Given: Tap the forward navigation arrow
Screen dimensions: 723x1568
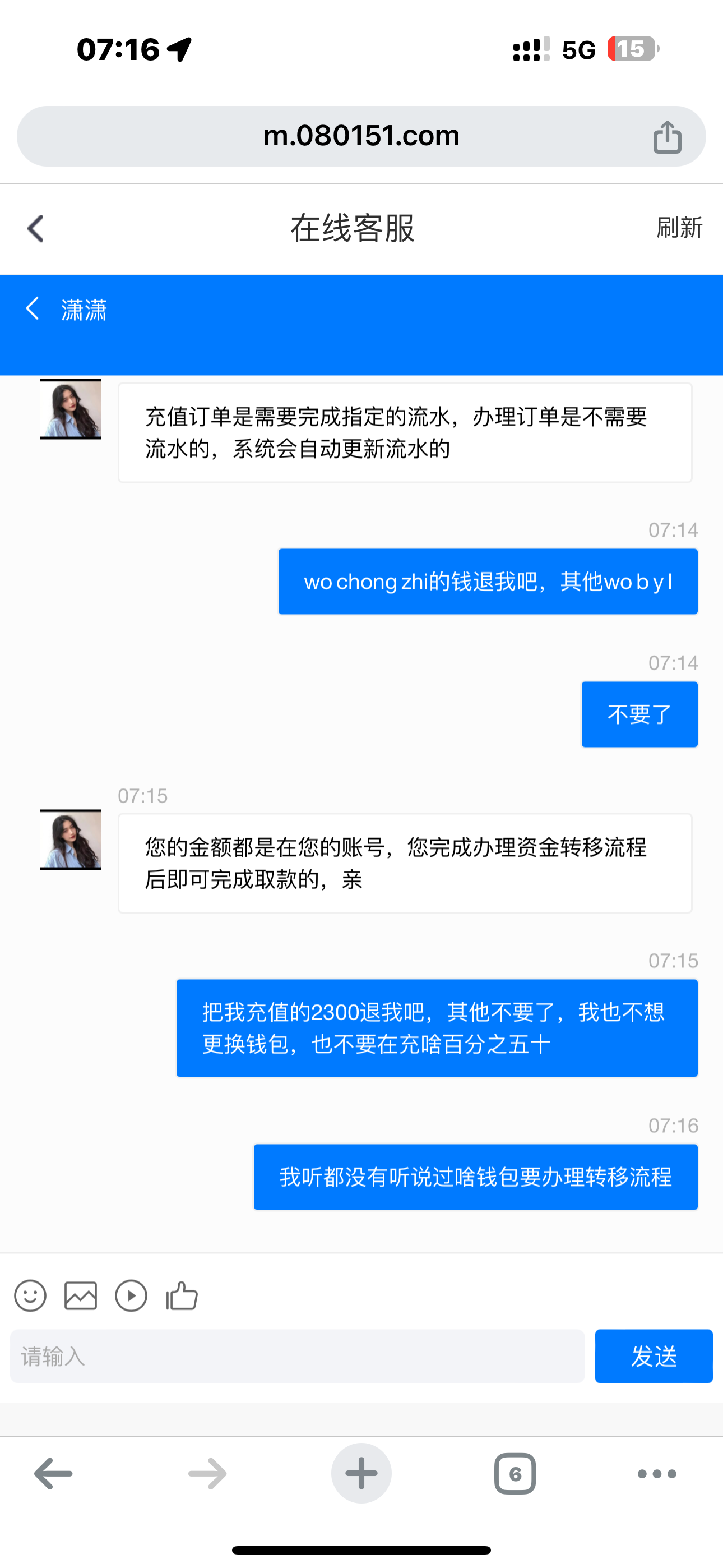Looking at the screenshot, I should 207,1473.
